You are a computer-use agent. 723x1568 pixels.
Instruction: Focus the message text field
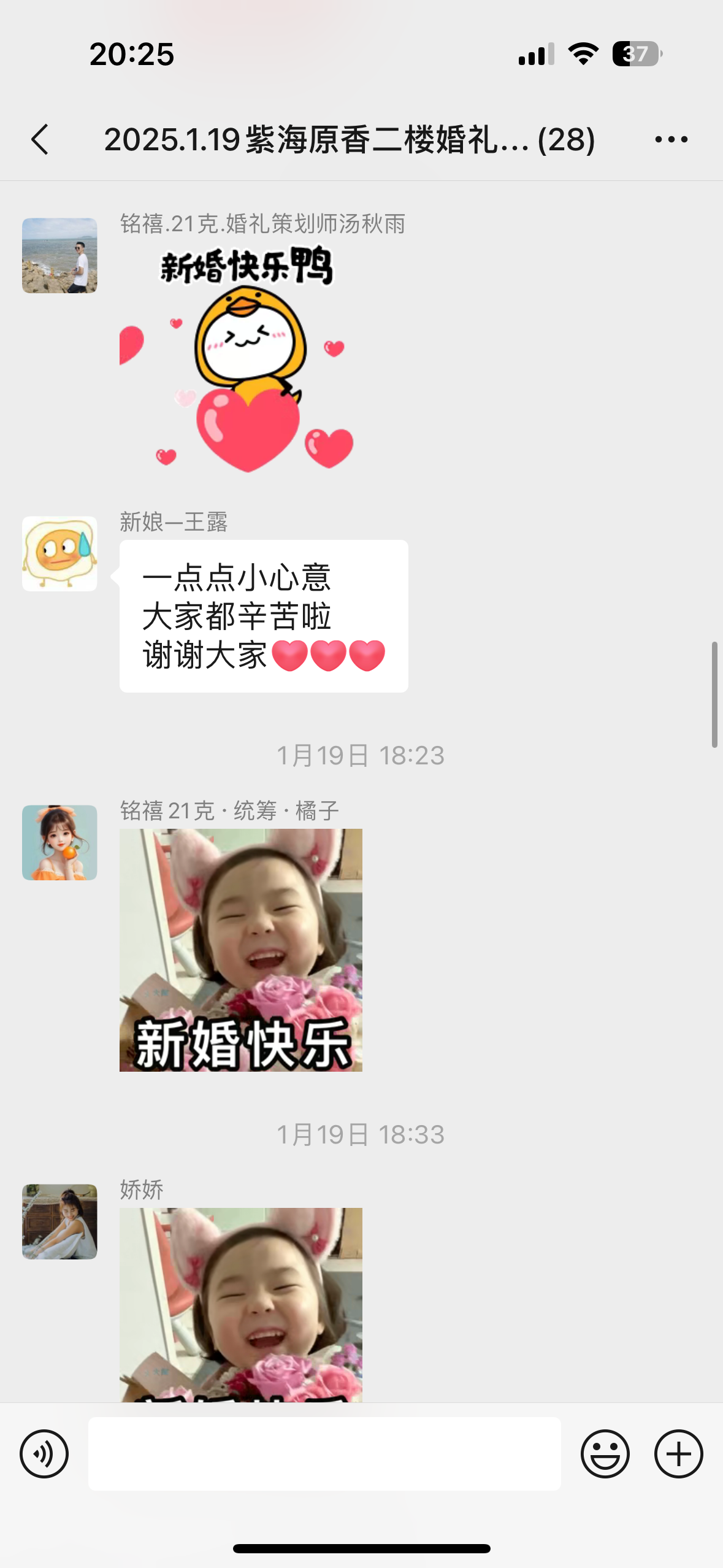(324, 1453)
